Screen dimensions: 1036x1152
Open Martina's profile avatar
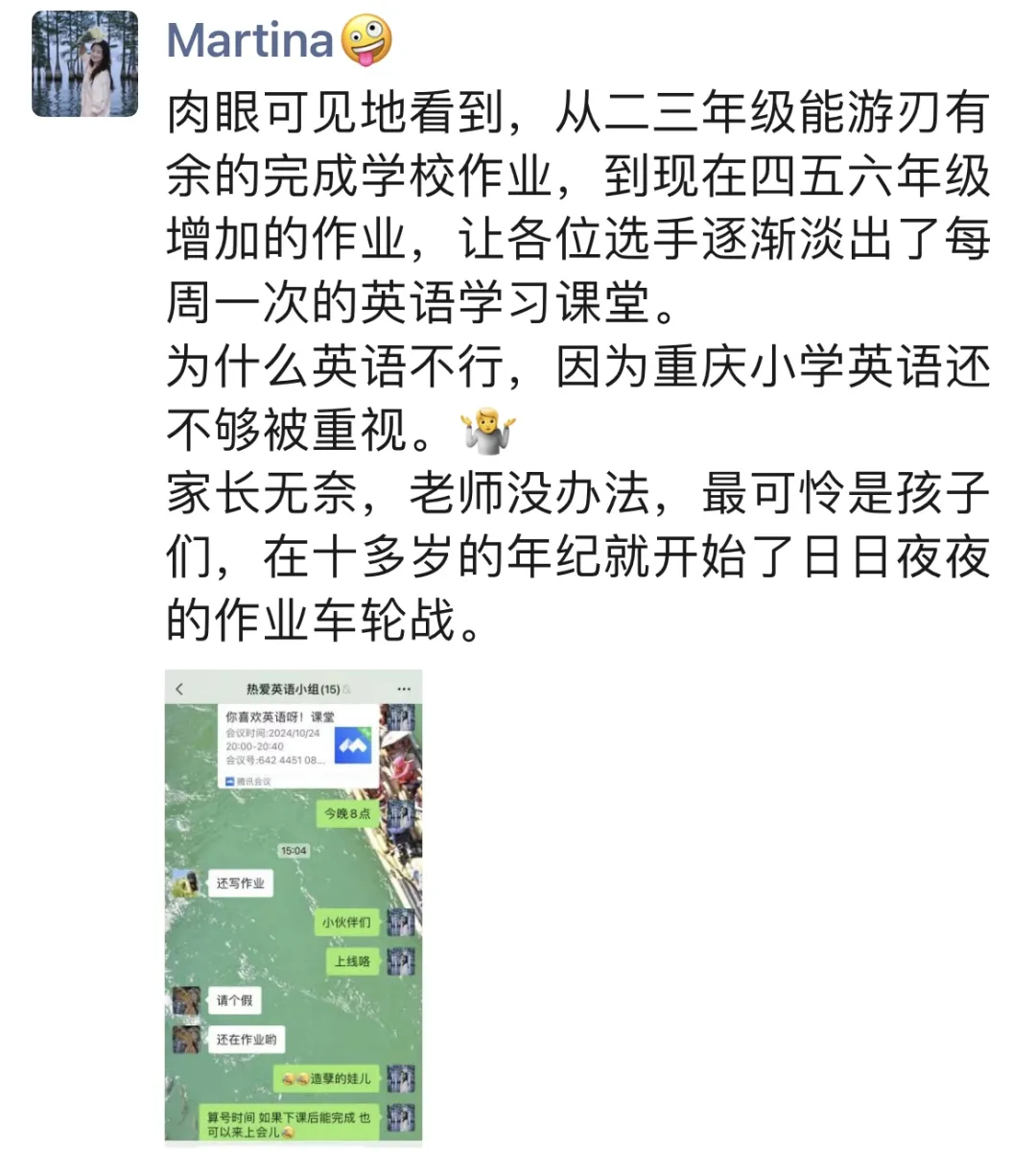pos(84,64)
